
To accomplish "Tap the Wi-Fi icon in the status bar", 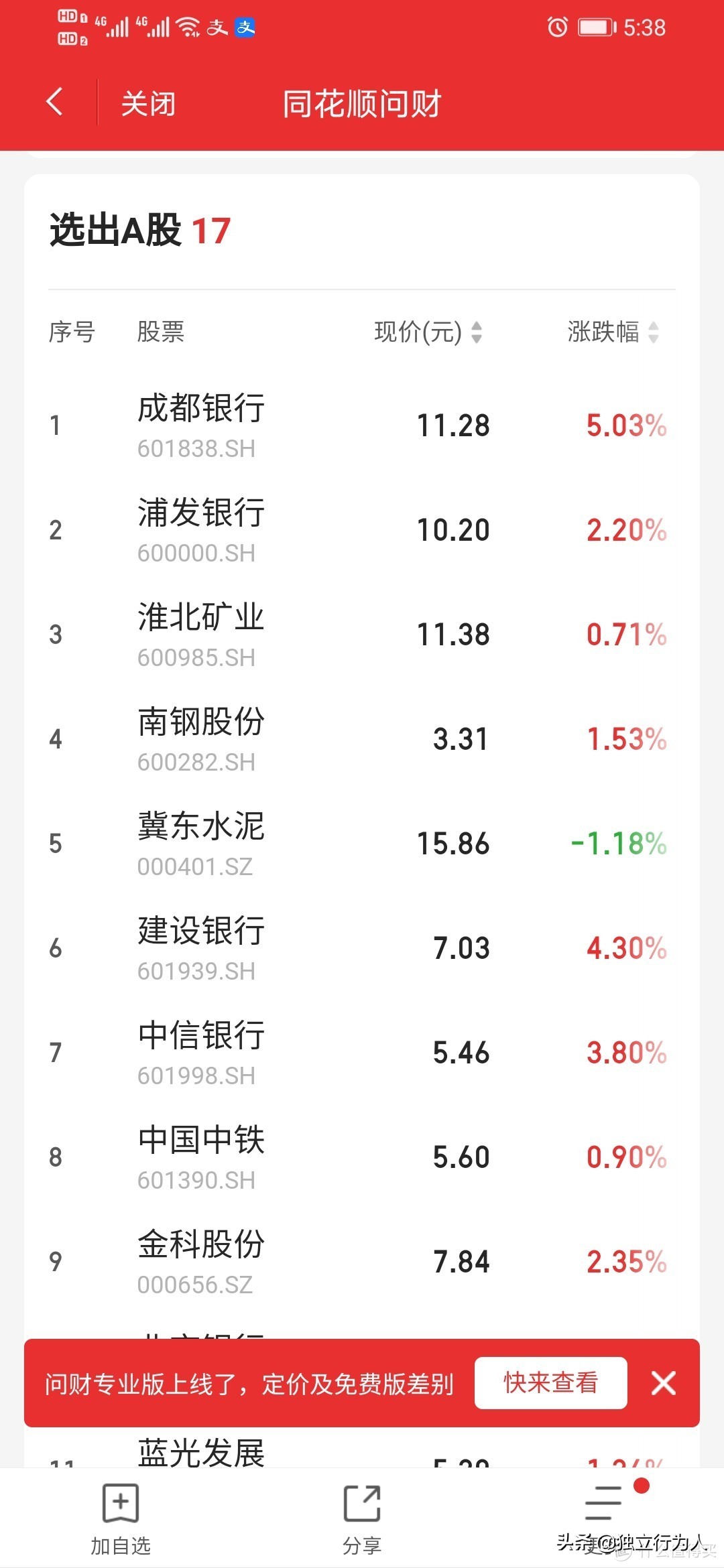I will point(186,27).
